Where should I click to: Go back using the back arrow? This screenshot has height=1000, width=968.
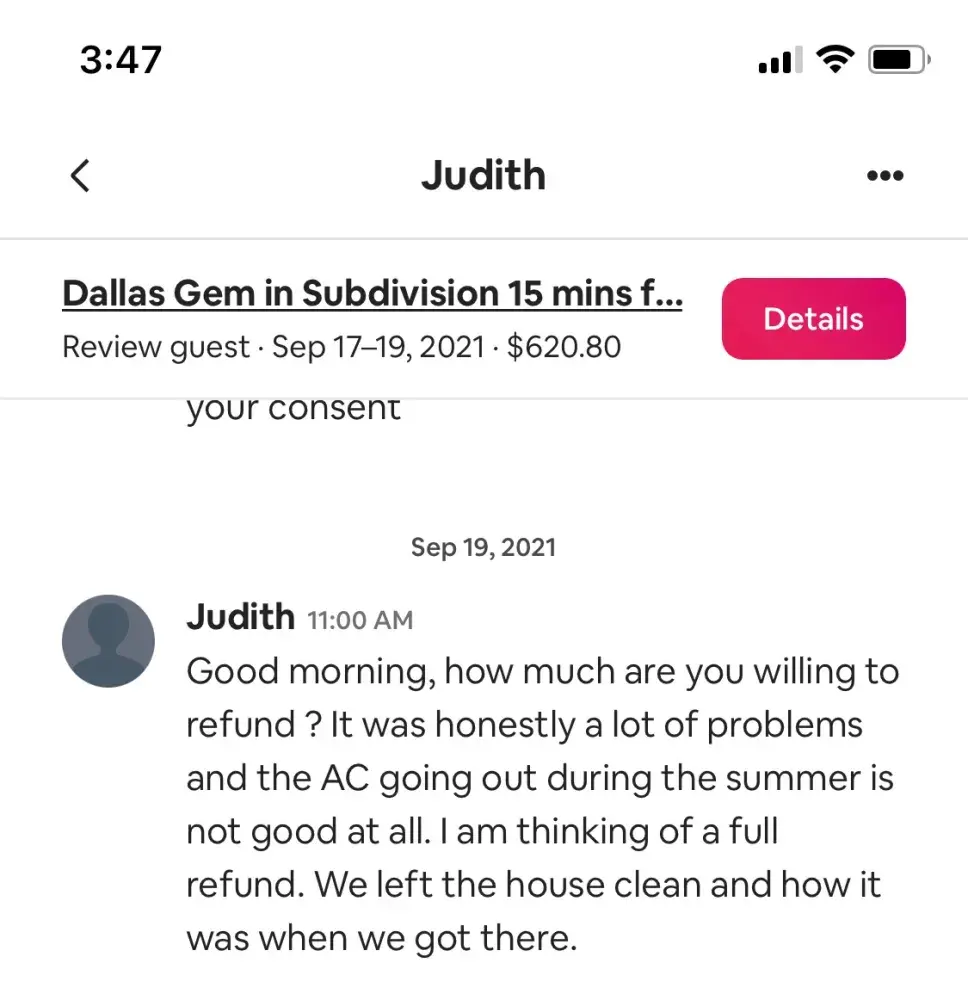81,175
